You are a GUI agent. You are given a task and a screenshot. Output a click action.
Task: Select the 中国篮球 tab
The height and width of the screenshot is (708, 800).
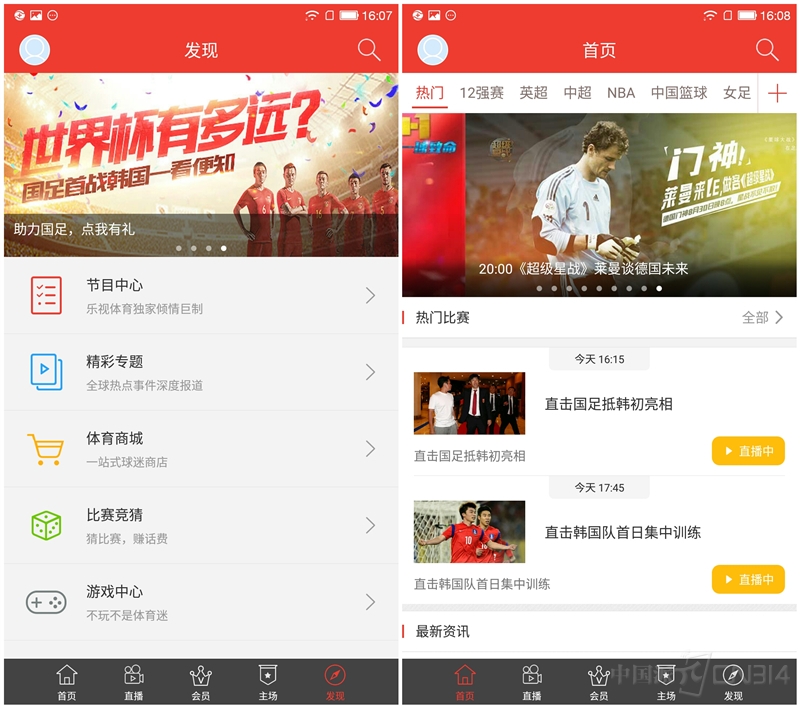coord(679,93)
